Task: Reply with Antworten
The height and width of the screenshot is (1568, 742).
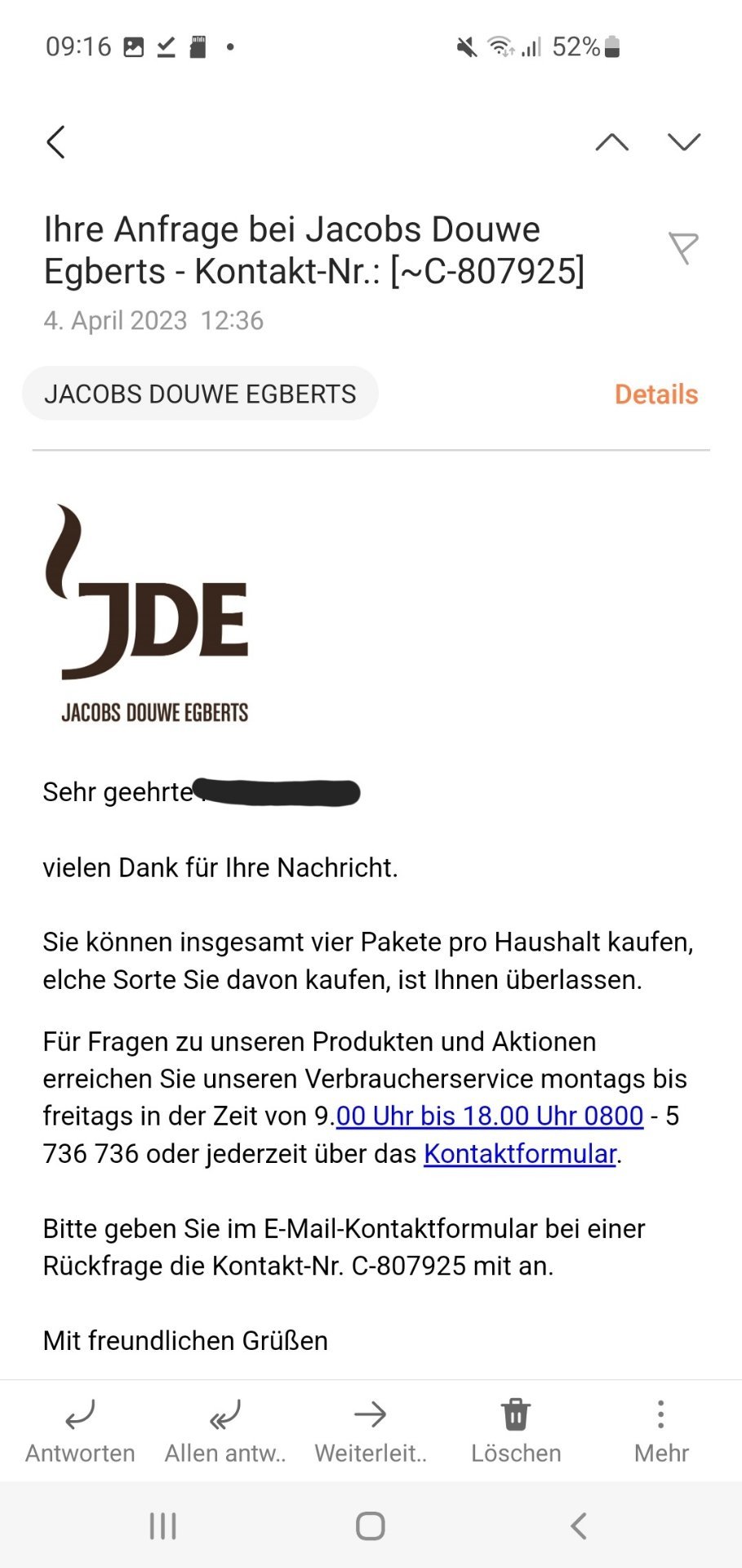Action: 80,1431
